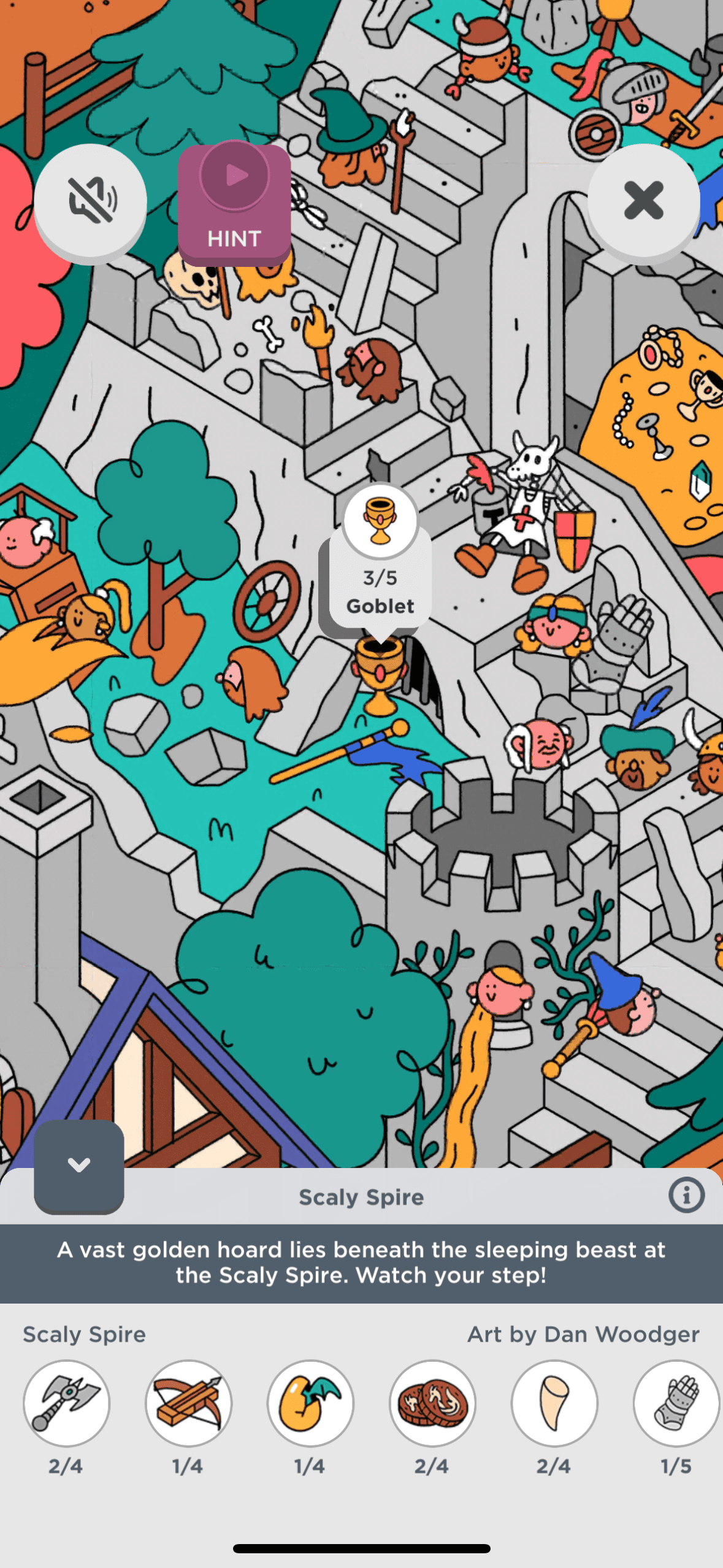Play a hint video
Image resolution: width=723 pixels, height=1568 pixels.
point(234,202)
